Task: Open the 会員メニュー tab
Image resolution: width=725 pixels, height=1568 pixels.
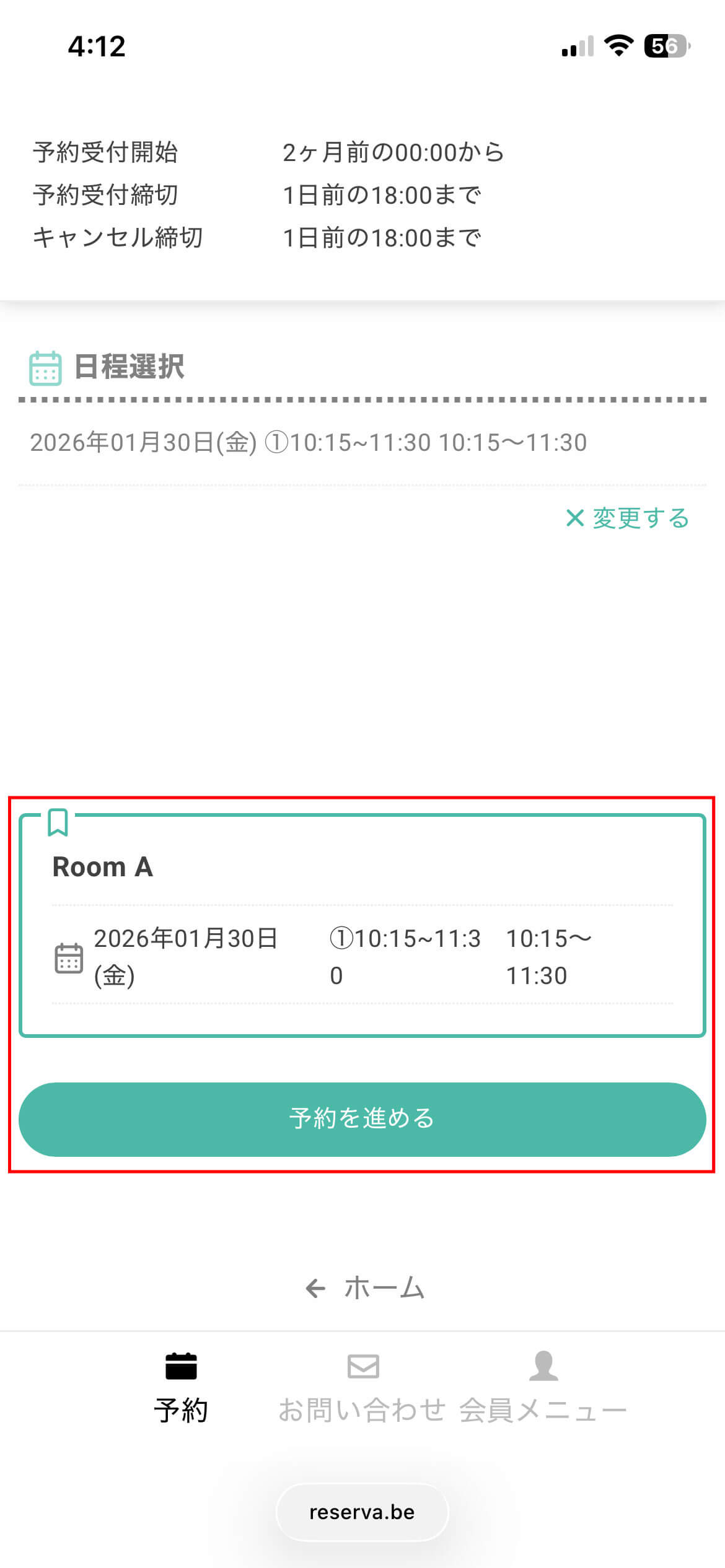Action: pos(543,1388)
